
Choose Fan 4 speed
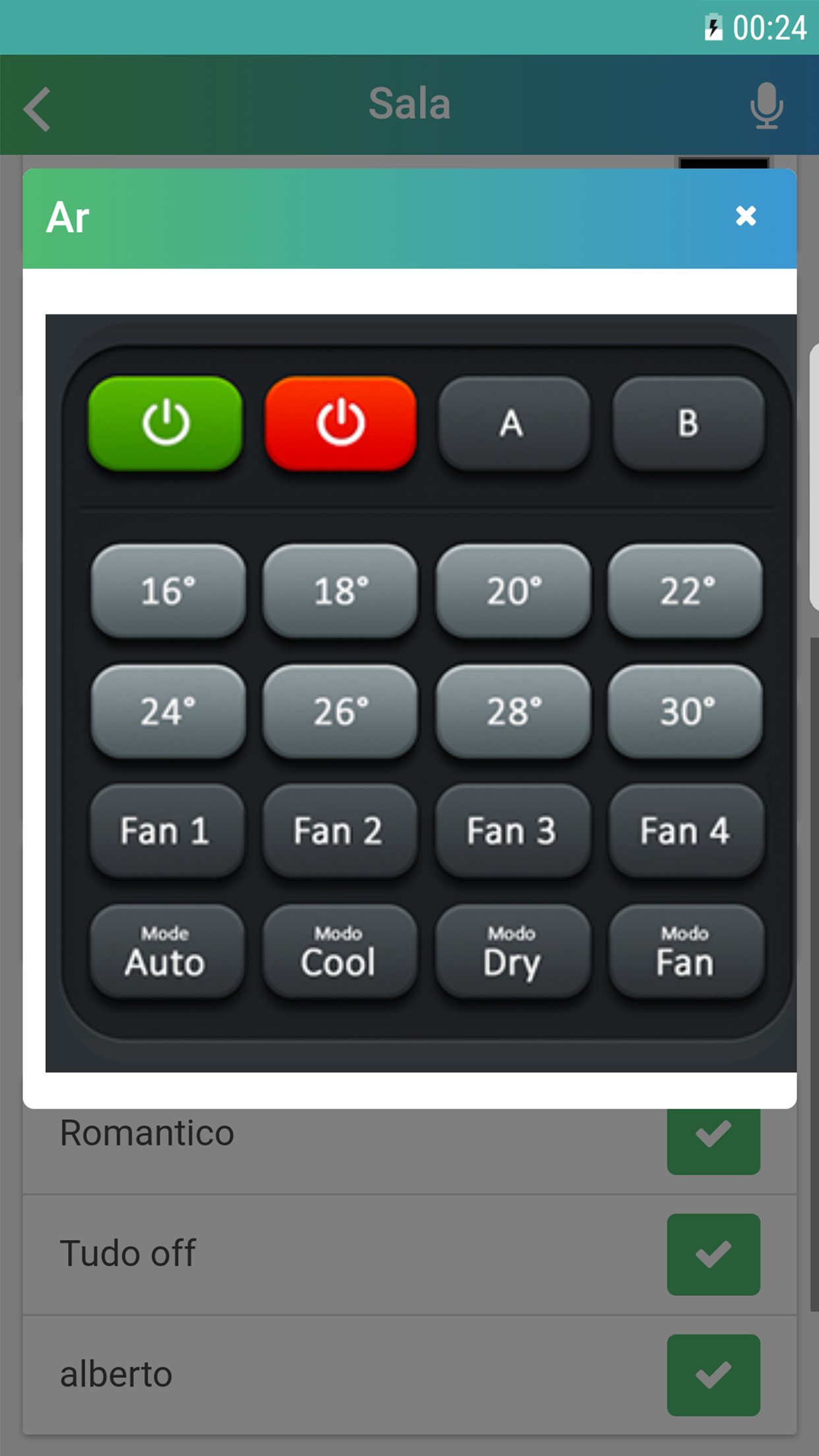tap(686, 831)
